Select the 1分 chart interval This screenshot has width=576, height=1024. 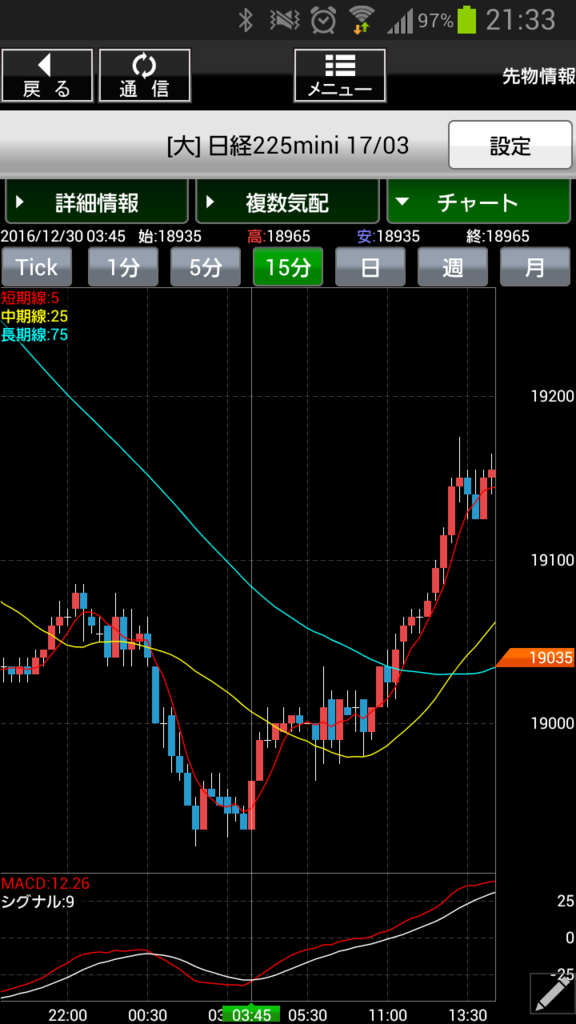(123, 266)
